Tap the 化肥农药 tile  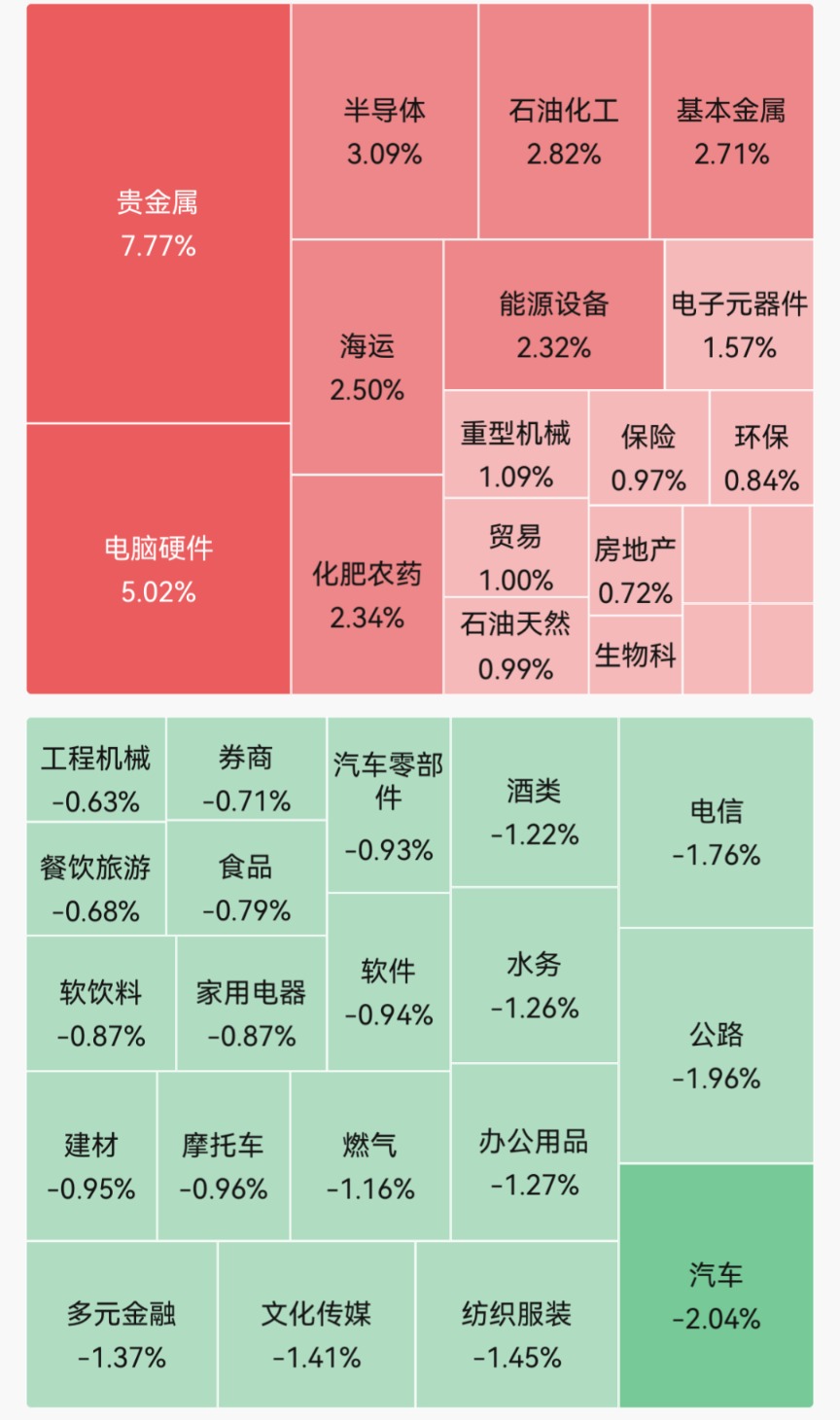tap(367, 585)
